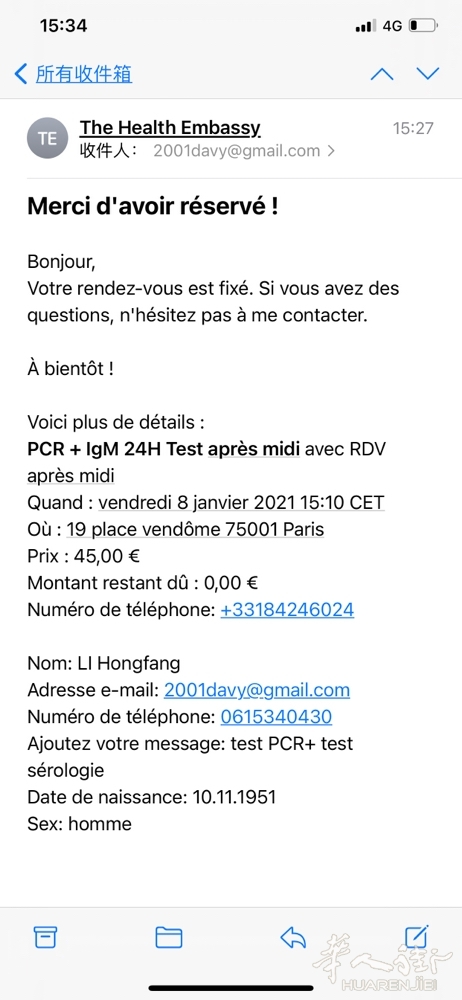The width and height of the screenshot is (462, 1000).
Task: Compose a new email
Action: [416, 936]
